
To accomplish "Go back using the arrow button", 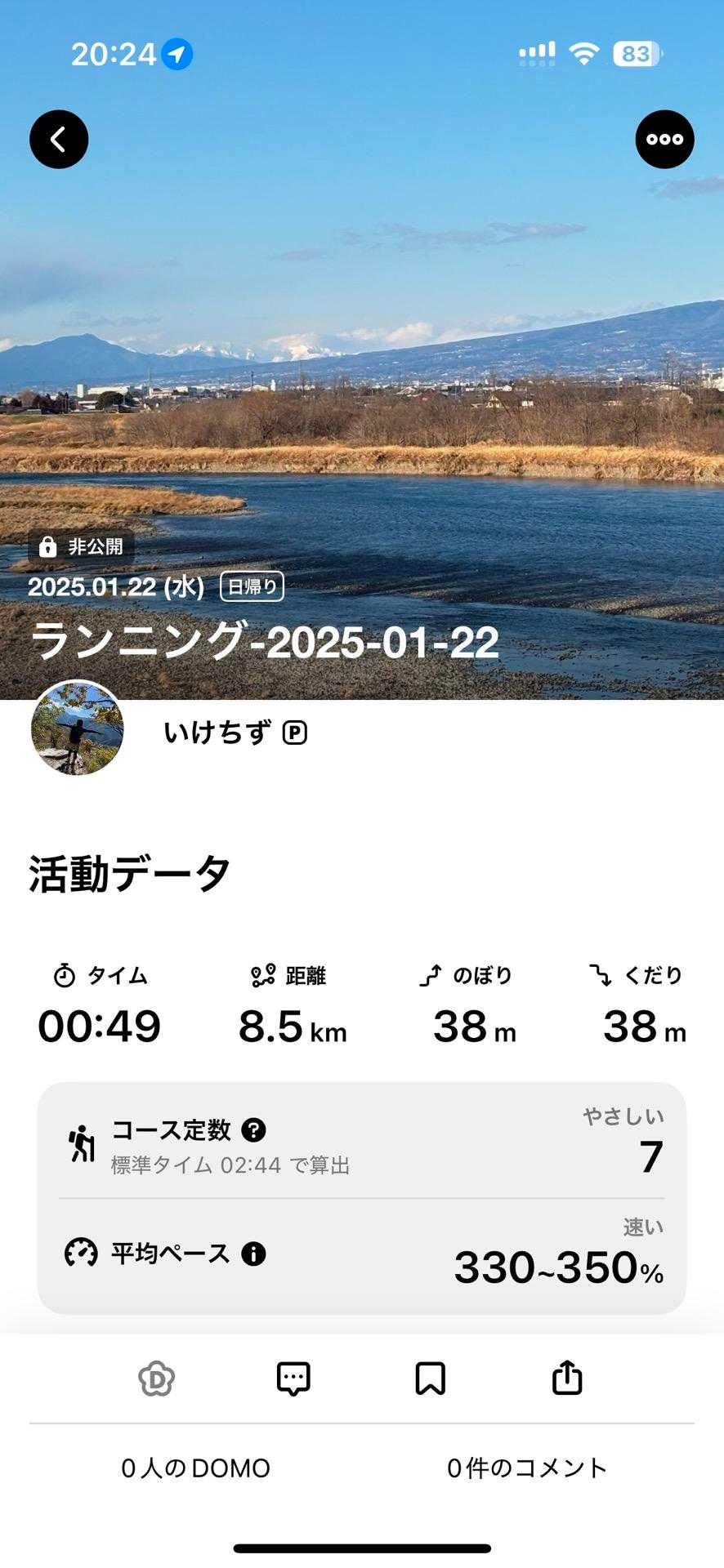I will pyautogui.click(x=59, y=140).
